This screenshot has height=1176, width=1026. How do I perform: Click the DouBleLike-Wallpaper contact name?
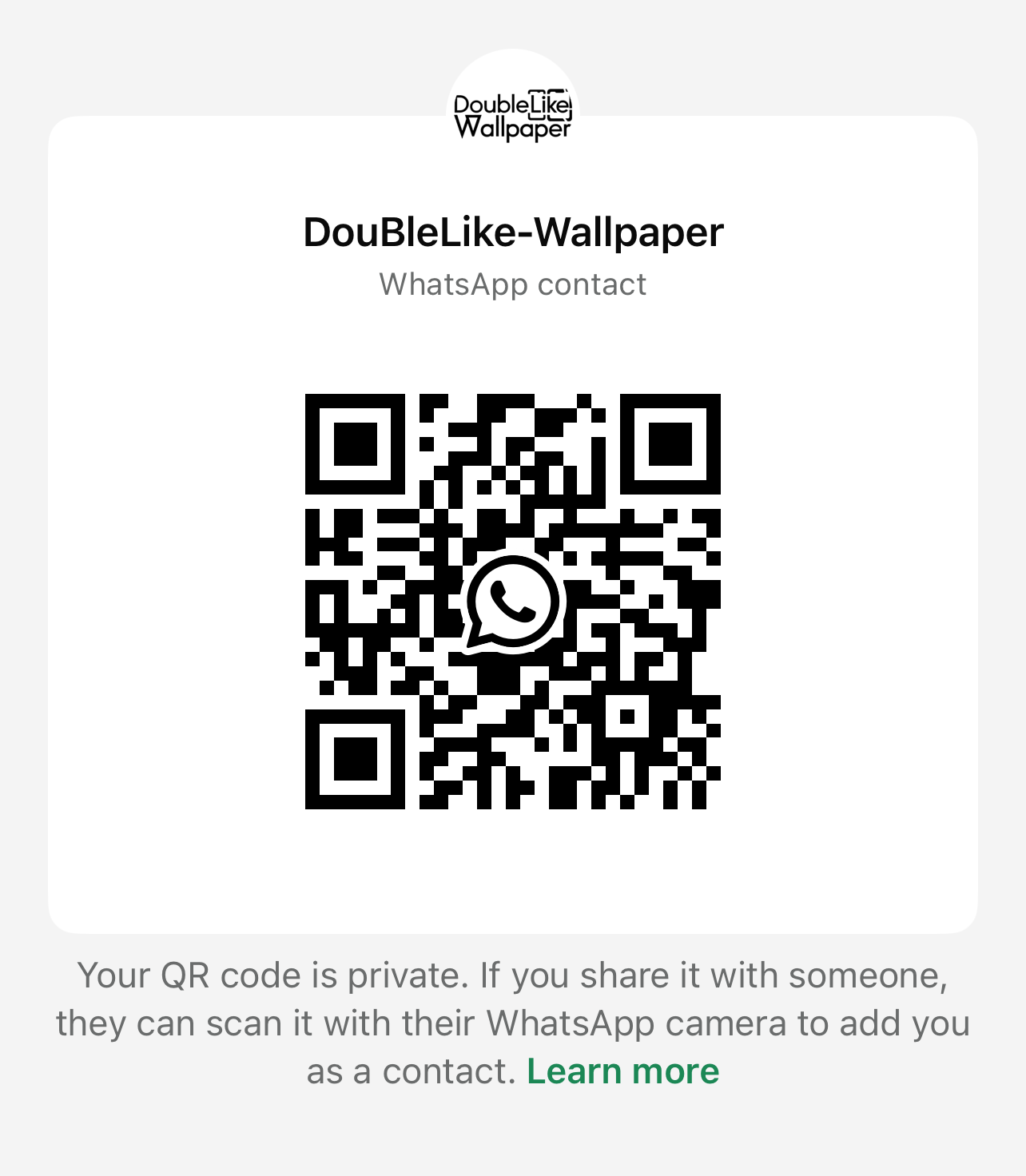pyautogui.click(x=513, y=232)
